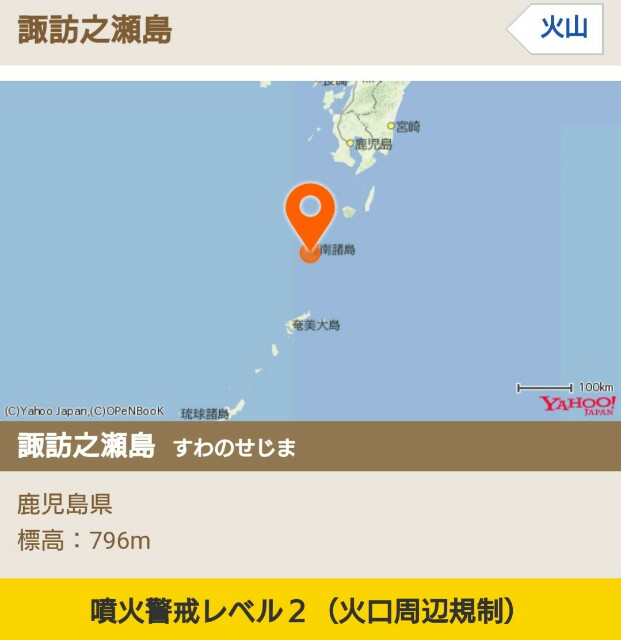
Task: Open the 噴火警戒レベル2 alert banner
Action: click(310, 609)
